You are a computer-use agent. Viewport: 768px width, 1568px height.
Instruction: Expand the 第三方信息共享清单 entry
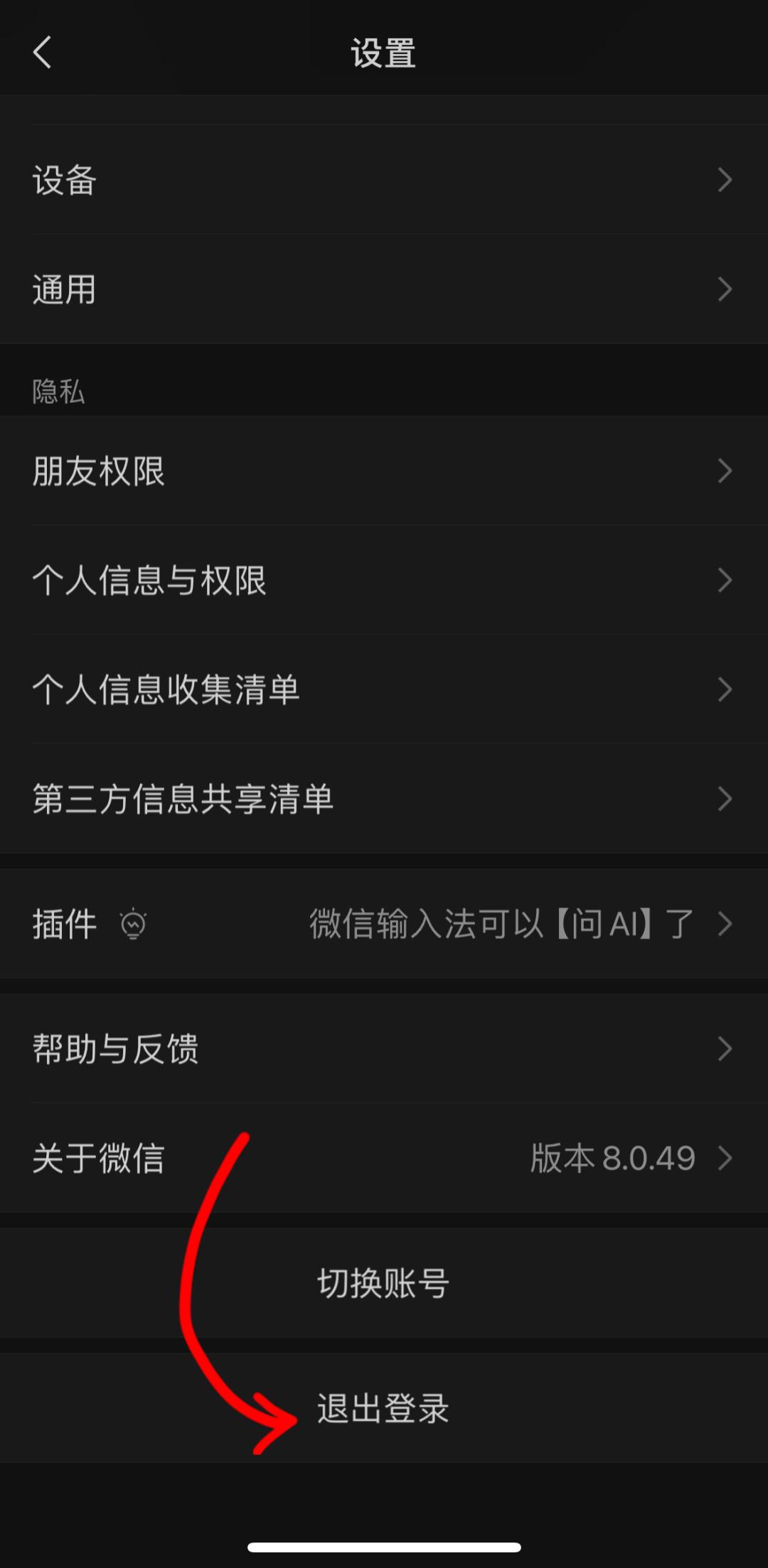pyautogui.click(x=726, y=799)
